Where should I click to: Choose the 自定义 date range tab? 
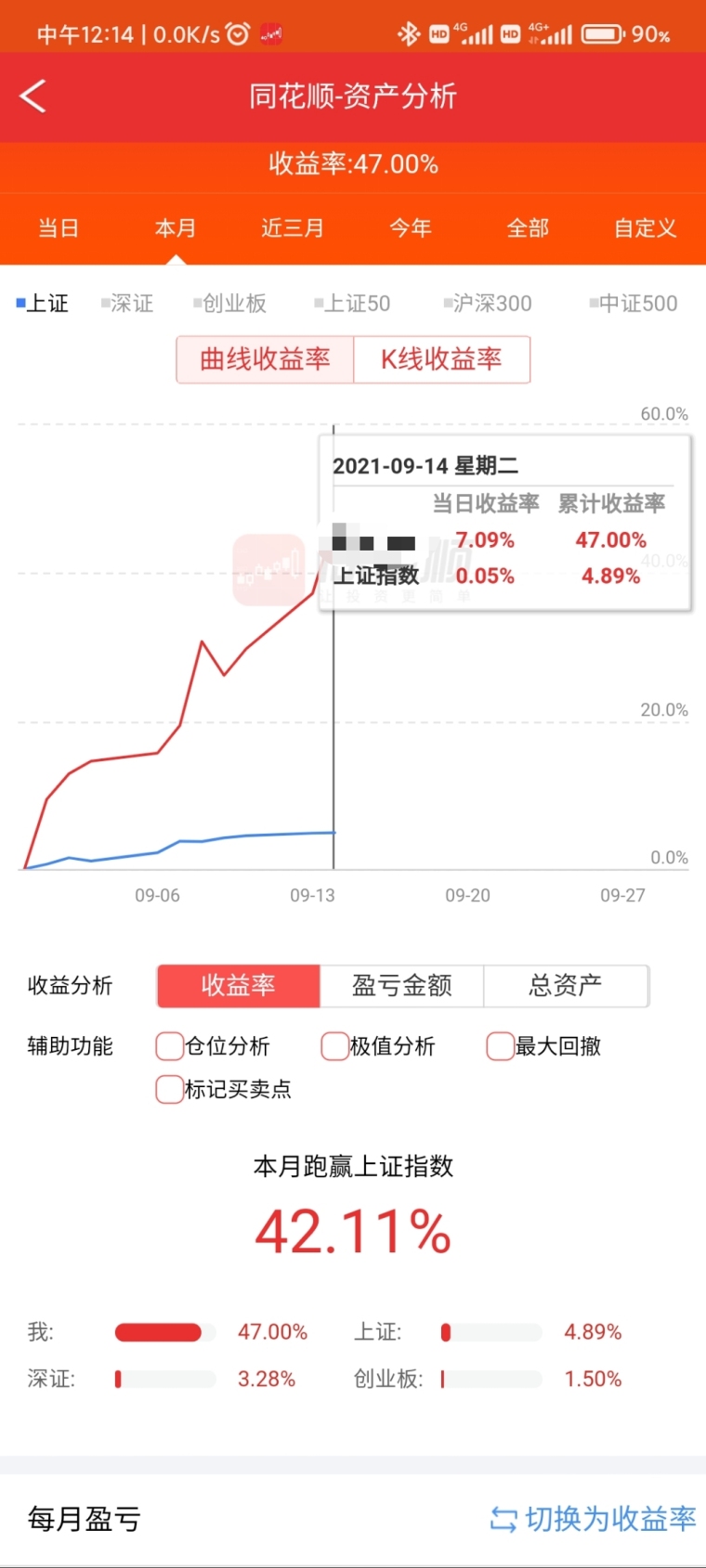pos(646,227)
